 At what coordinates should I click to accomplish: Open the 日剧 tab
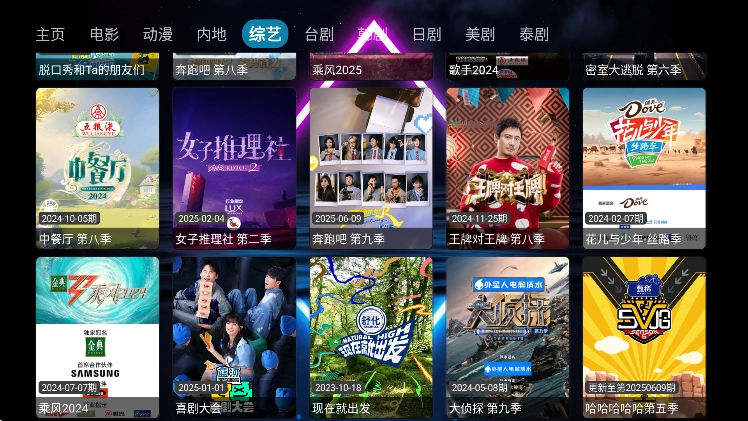[426, 34]
